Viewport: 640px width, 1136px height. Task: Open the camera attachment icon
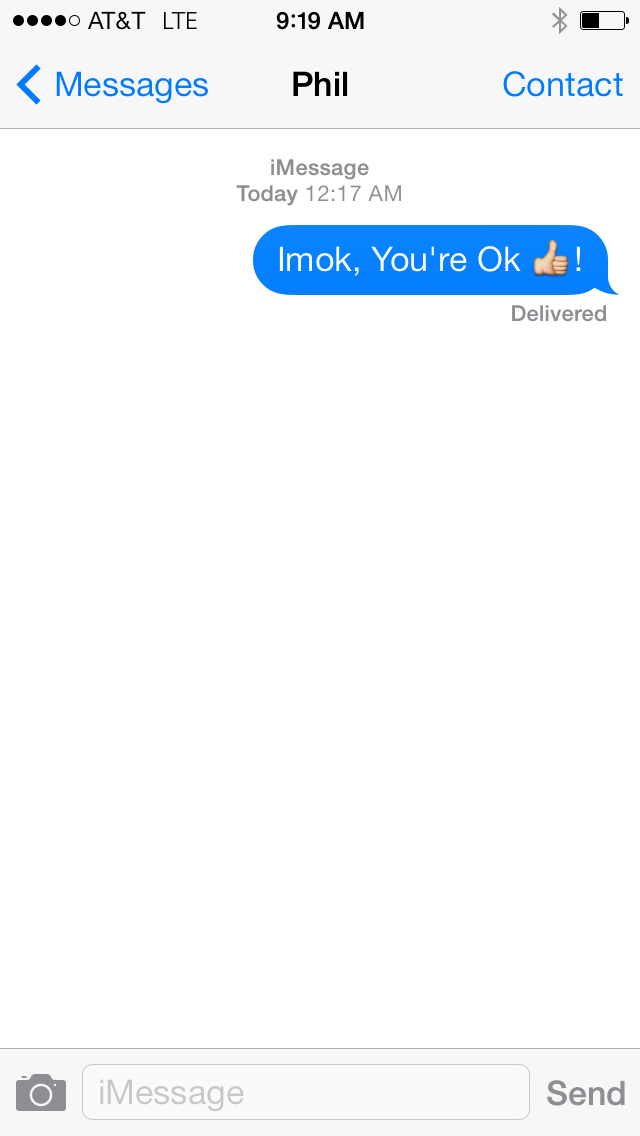[41, 1092]
